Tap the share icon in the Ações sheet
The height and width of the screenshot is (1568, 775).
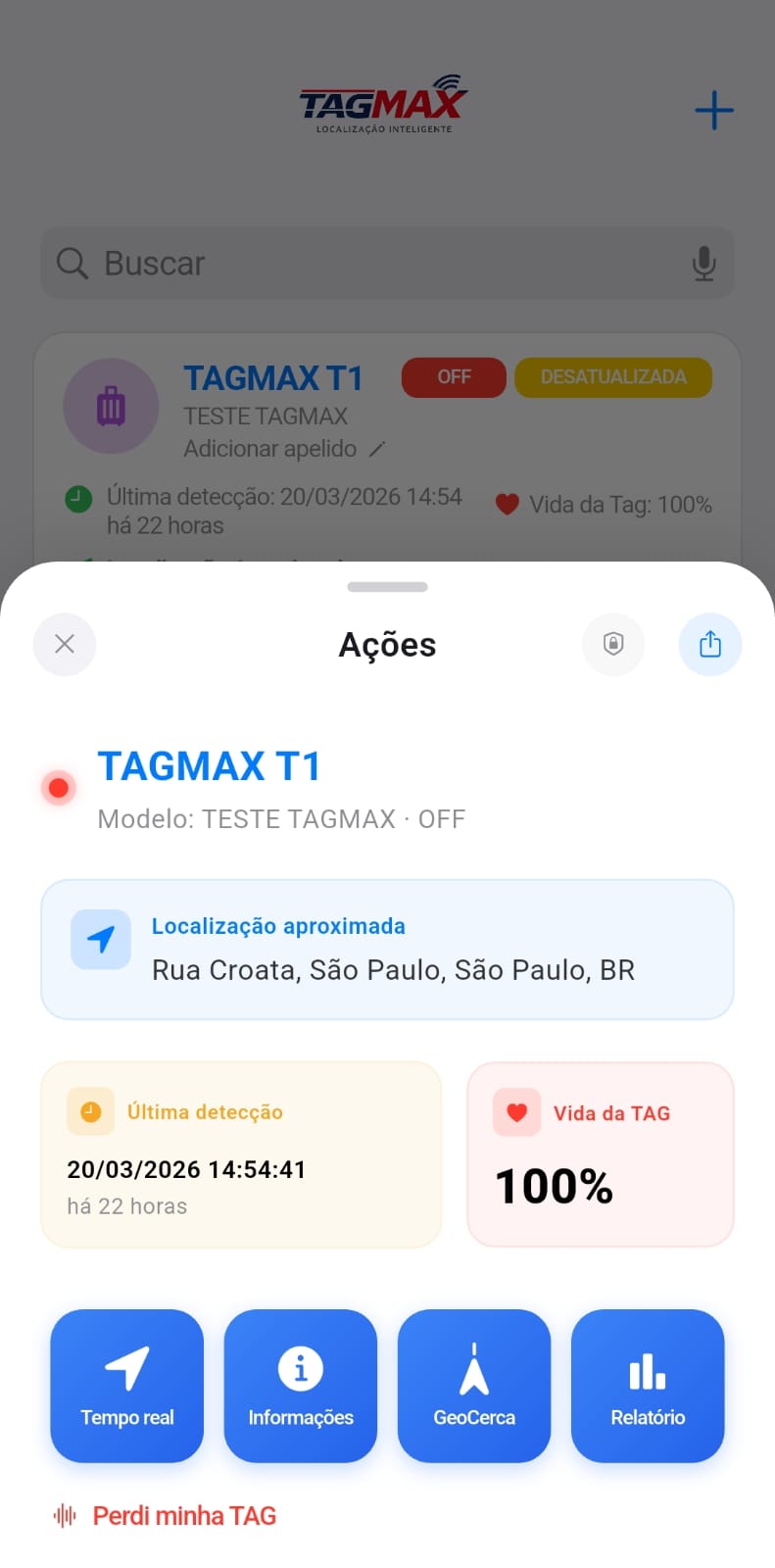709,644
